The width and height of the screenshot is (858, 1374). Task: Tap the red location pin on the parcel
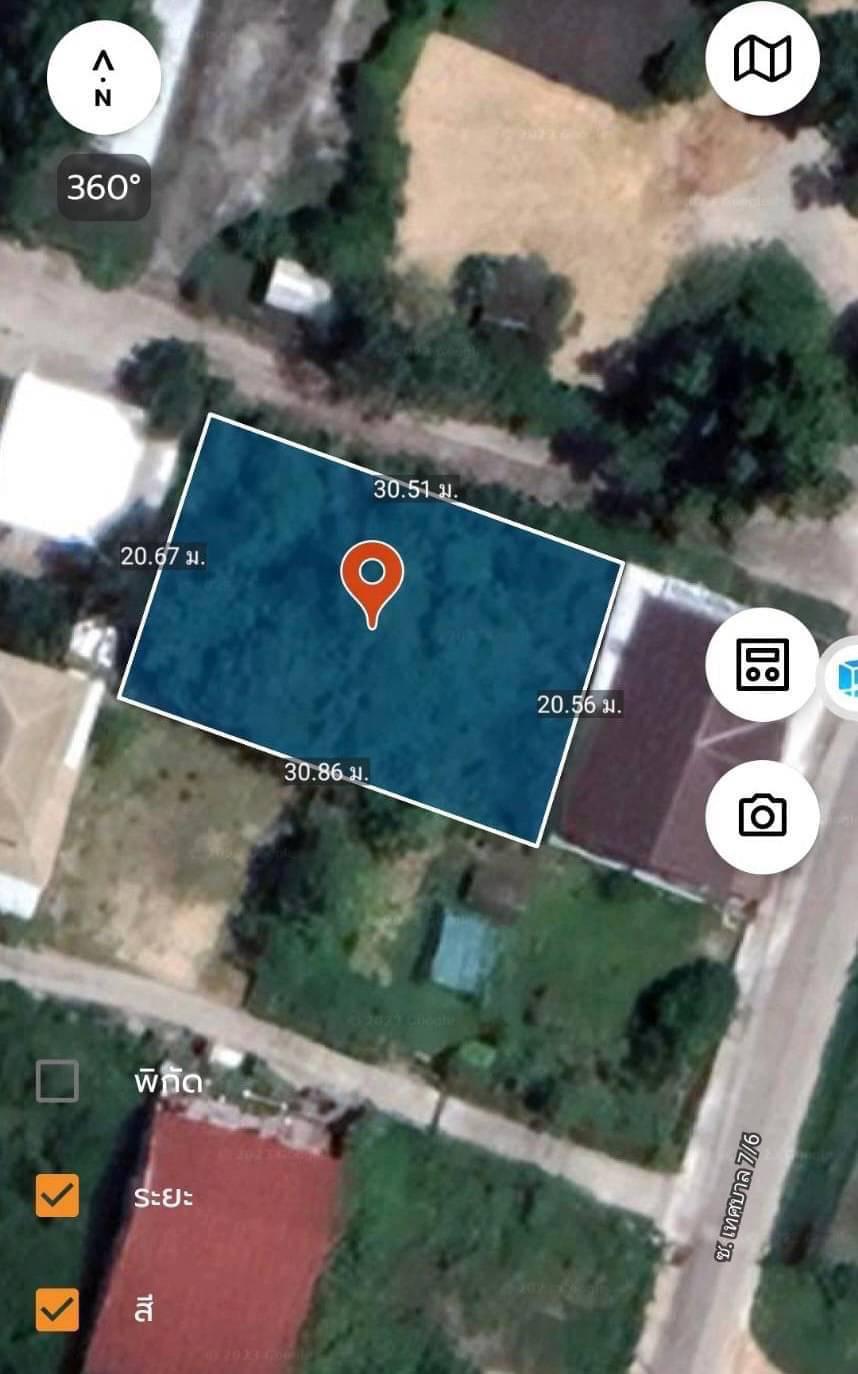click(372, 578)
